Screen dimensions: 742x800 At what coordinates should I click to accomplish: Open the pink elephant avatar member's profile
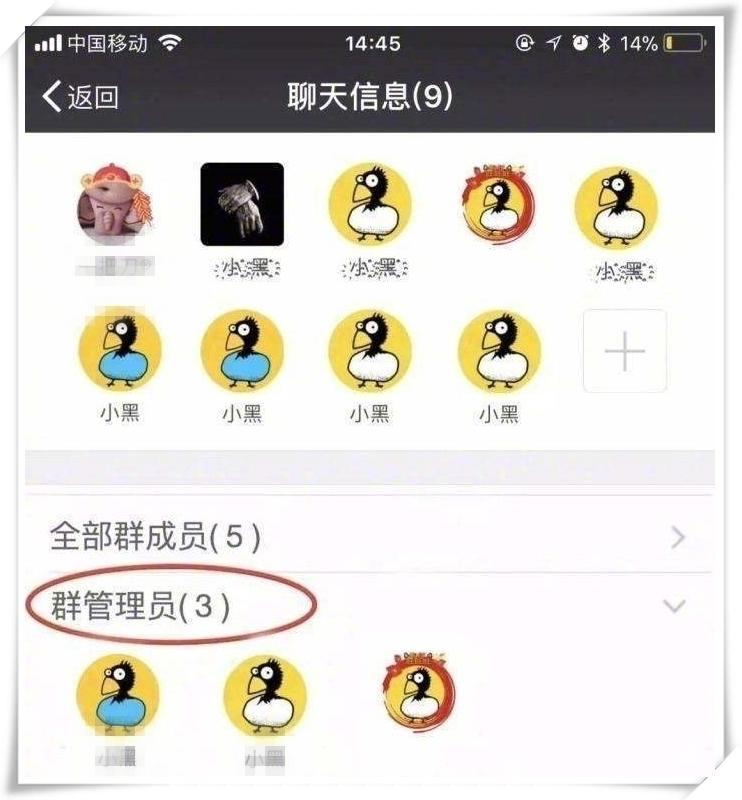(x=119, y=207)
